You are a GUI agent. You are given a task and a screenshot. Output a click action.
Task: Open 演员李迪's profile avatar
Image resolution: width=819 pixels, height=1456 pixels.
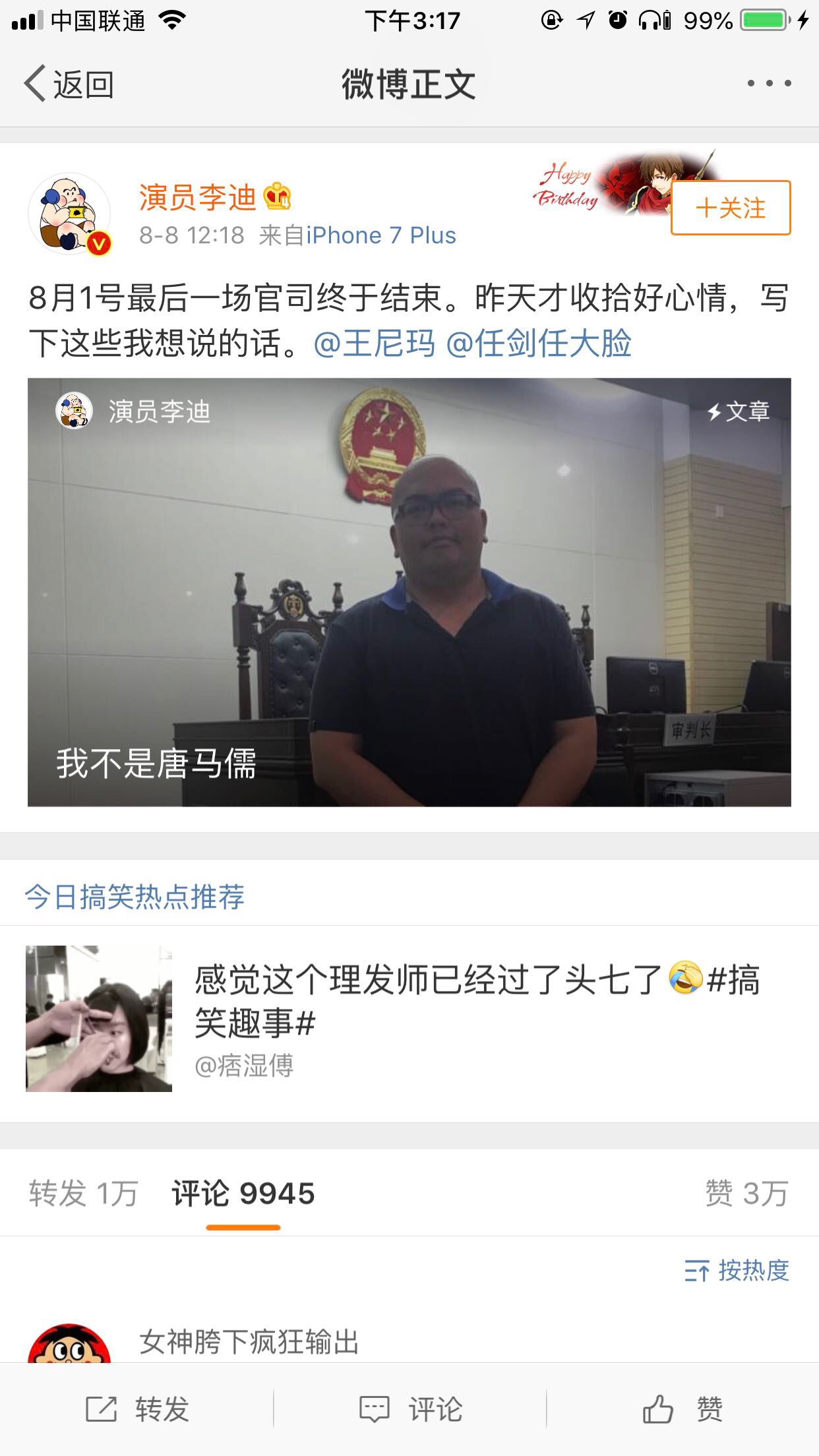click(x=69, y=214)
